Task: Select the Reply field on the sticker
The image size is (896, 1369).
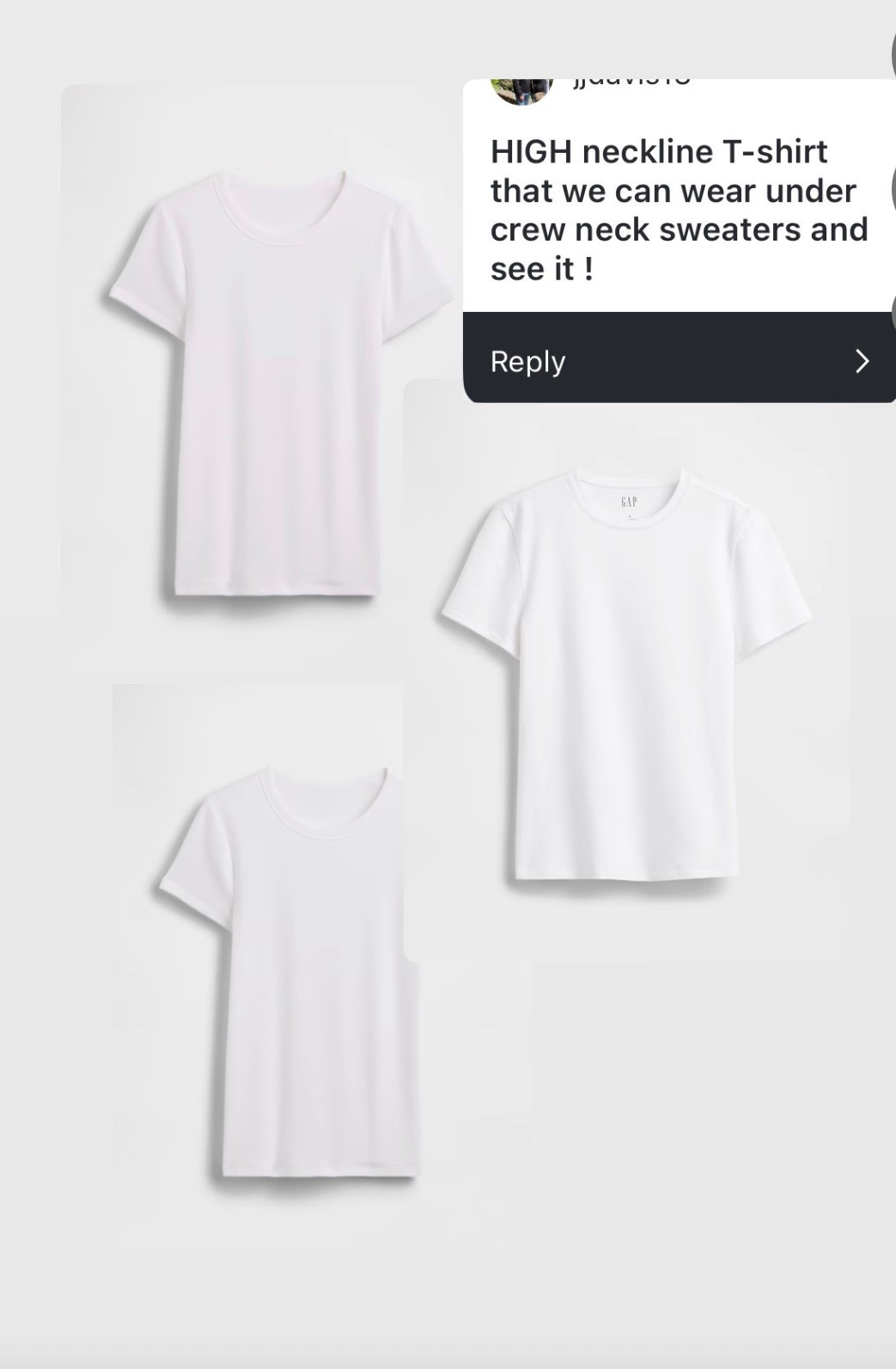Action: [x=527, y=361]
